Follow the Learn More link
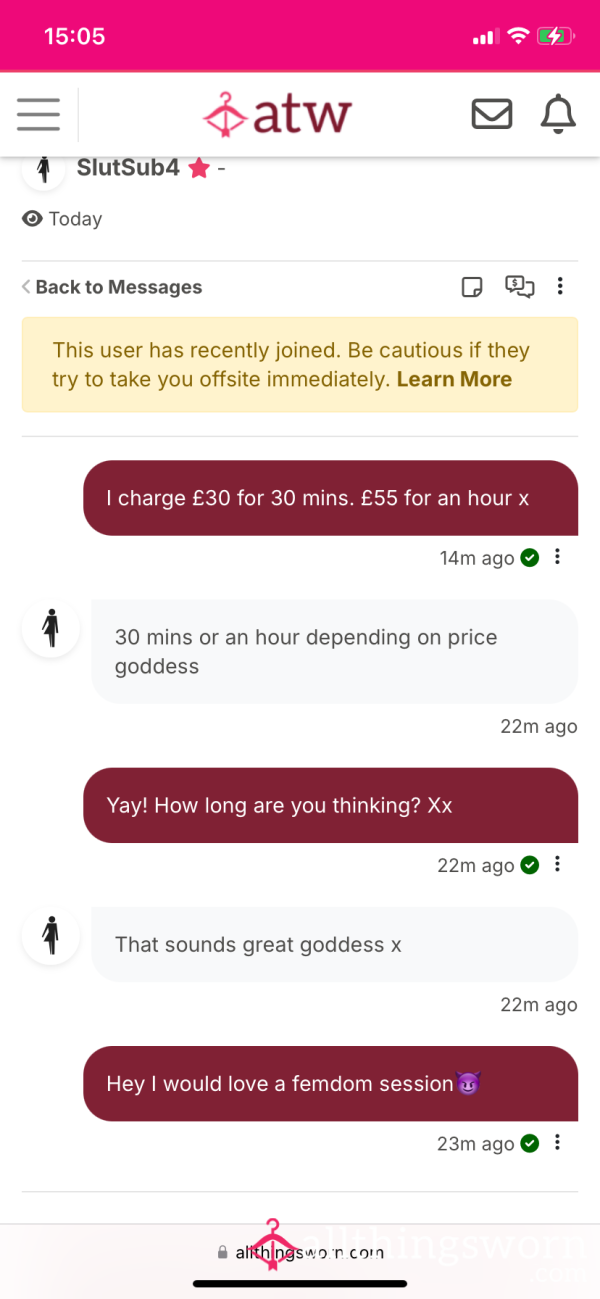The height and width of the screenshot is (1299, 600). coord(454,379)
